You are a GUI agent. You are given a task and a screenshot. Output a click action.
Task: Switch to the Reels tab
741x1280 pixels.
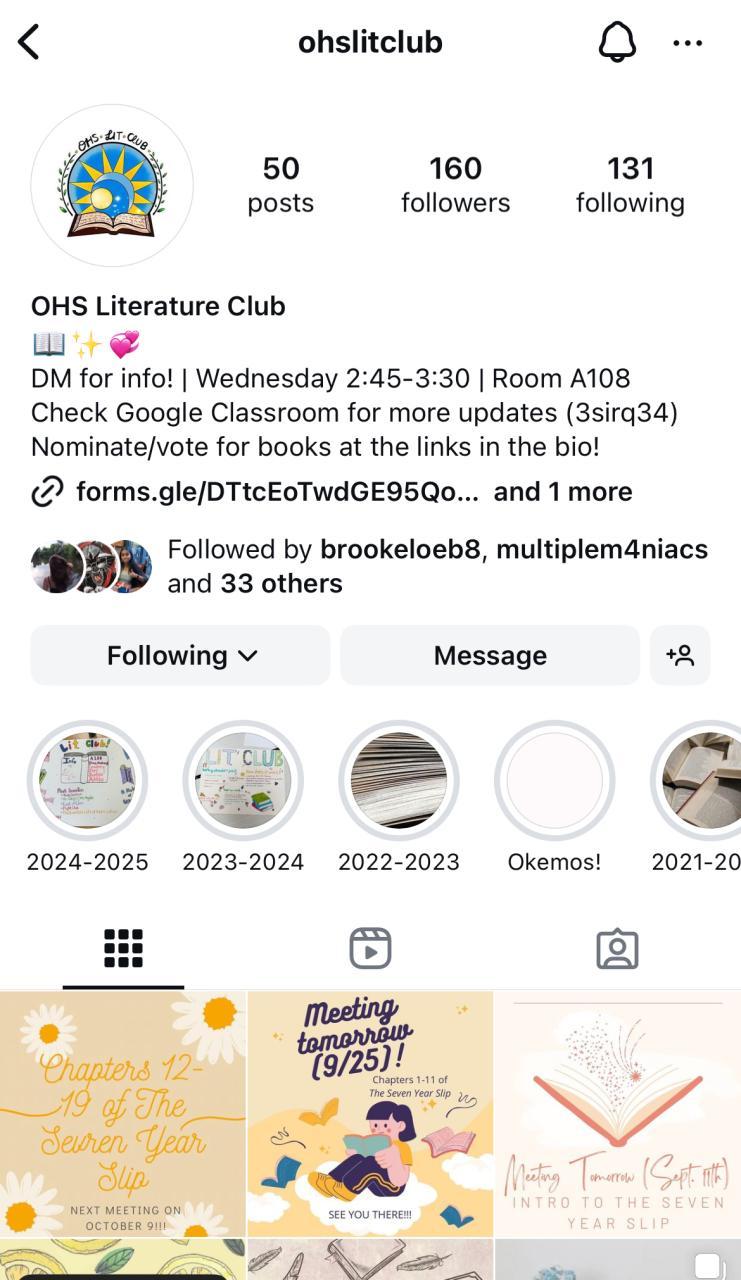pos(370,948)
